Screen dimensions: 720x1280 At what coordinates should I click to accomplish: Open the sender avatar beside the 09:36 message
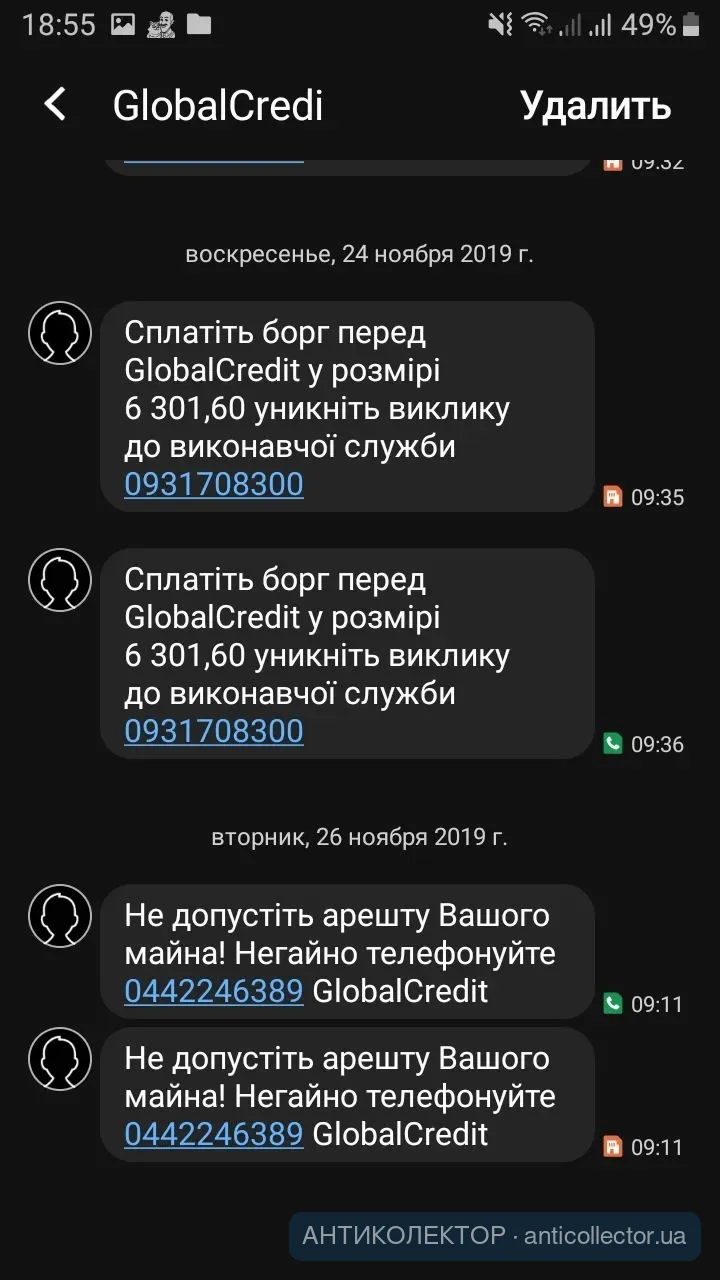[60, 580]
